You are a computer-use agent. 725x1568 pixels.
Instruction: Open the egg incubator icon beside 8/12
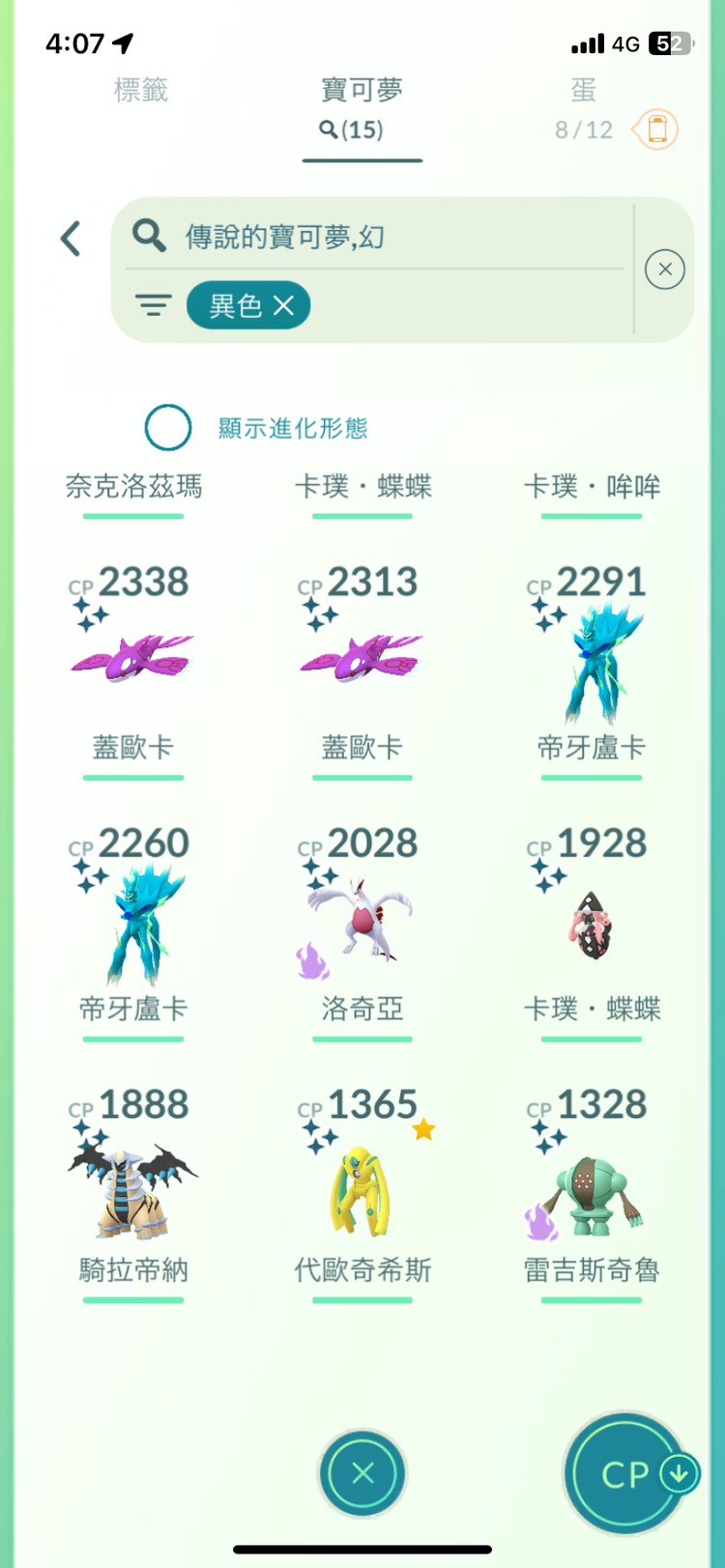[x=656, y=128]
